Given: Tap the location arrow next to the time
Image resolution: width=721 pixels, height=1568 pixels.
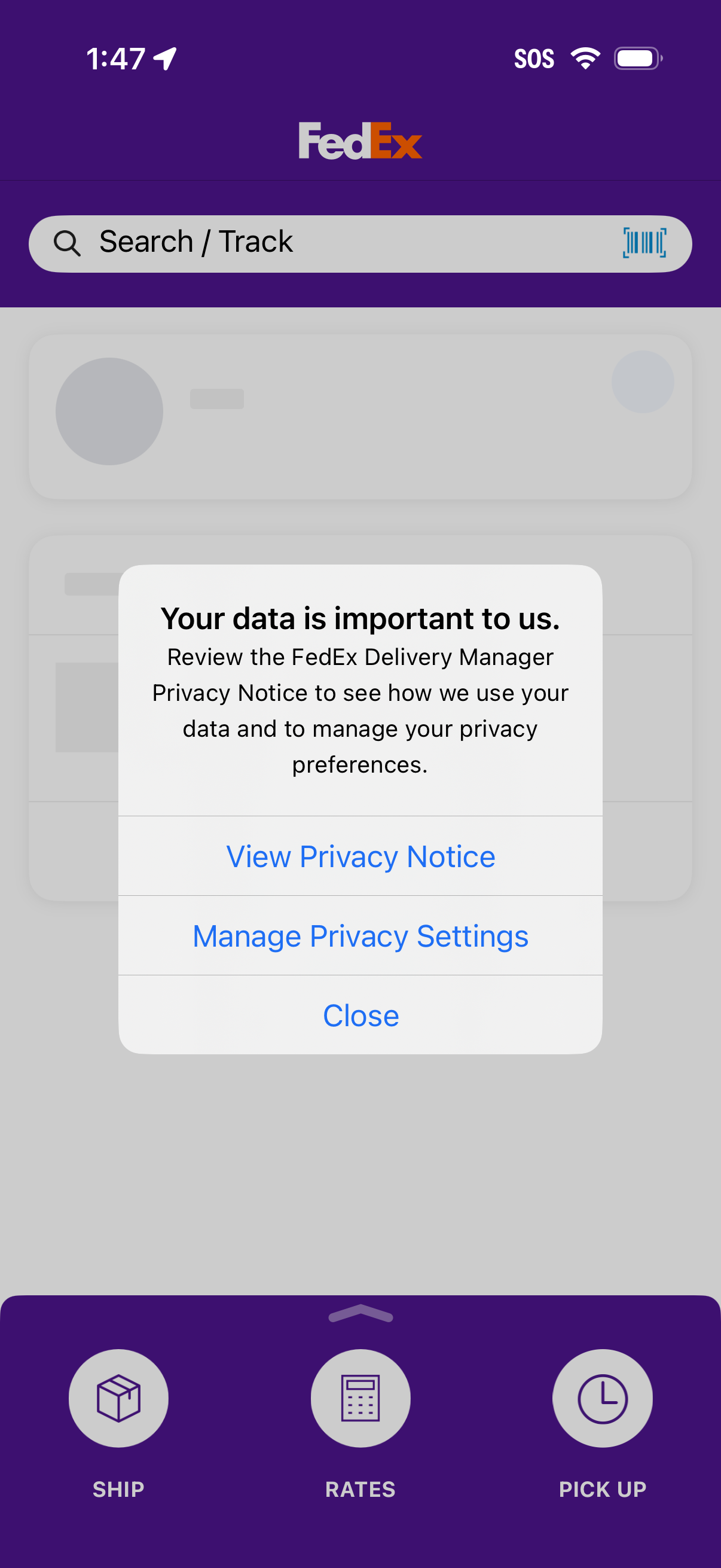Looking at the screenshot, I should point(162,58).
